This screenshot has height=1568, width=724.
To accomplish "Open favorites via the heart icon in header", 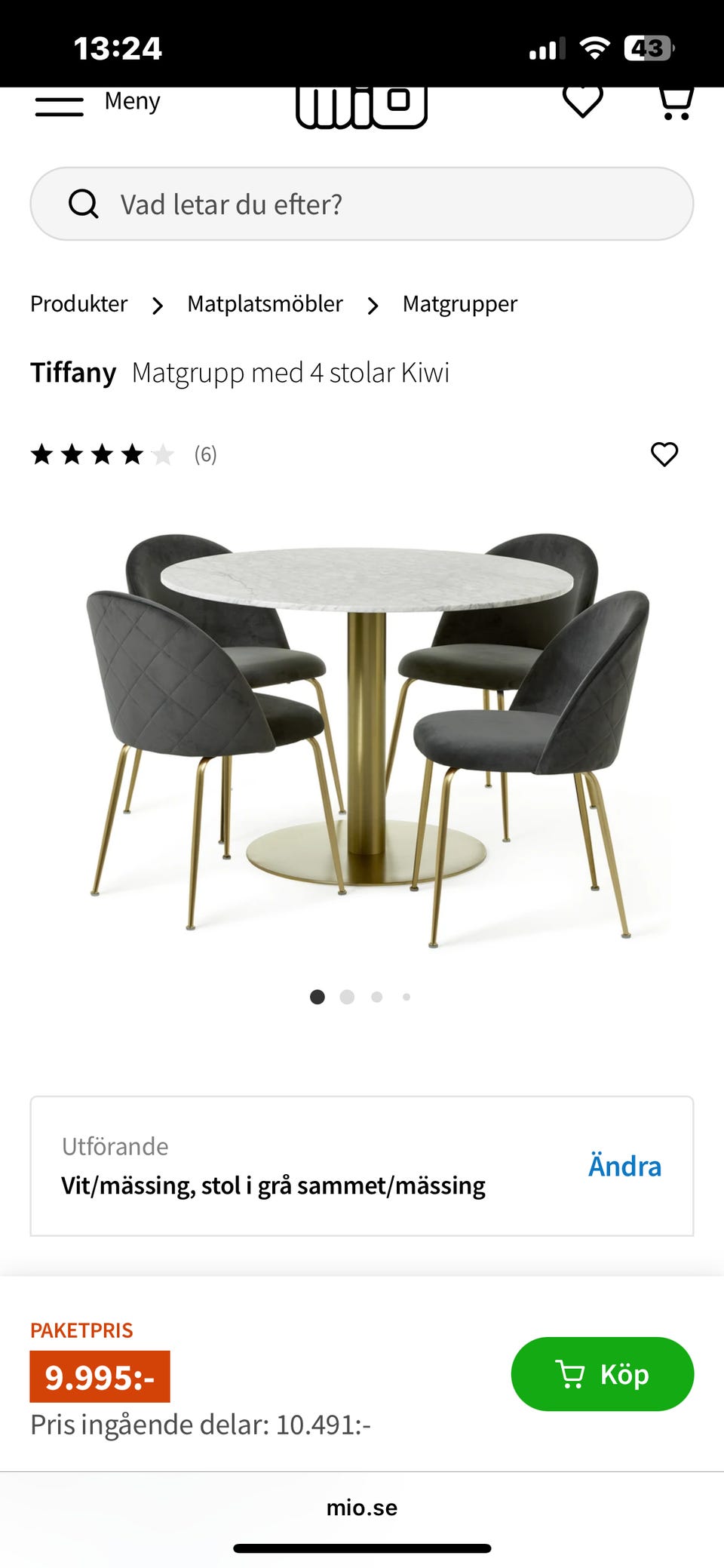I will [x=581, y=102].
